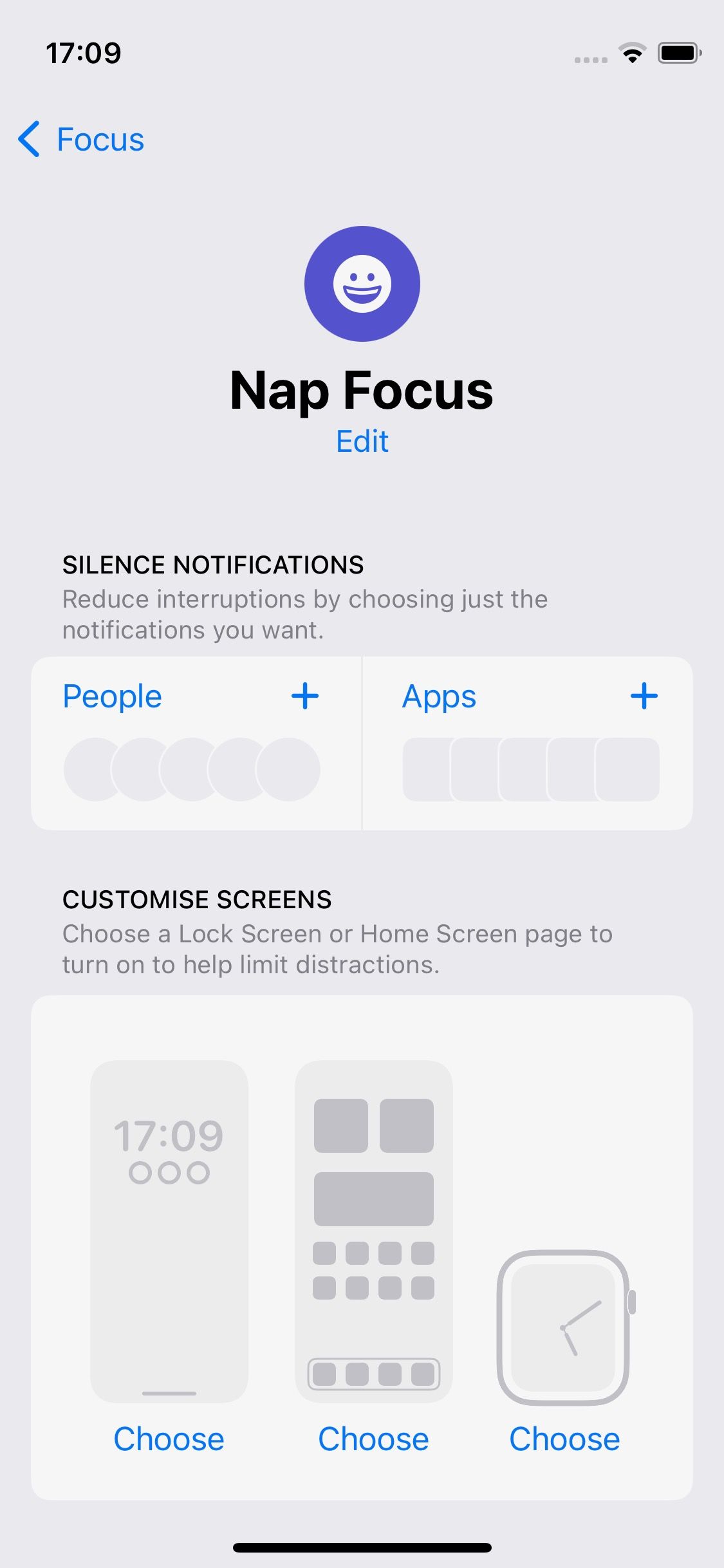Screen dimensions: 724x1568
Task: Tap the purple smiley Nap Focus icon
Action: (362, 283)
